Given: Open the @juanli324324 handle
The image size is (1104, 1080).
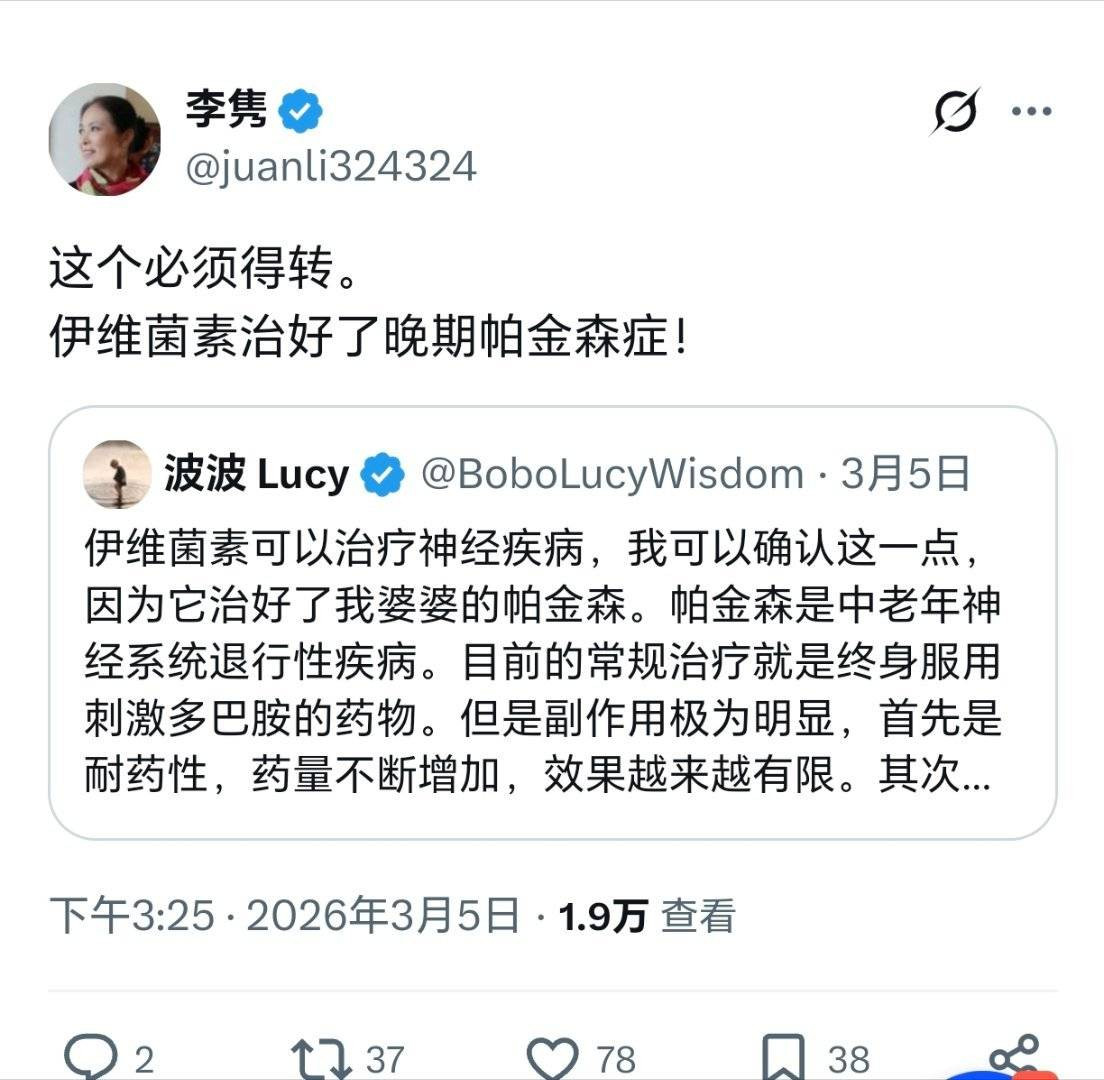Looking at the screenshot, I should point(331,168).
